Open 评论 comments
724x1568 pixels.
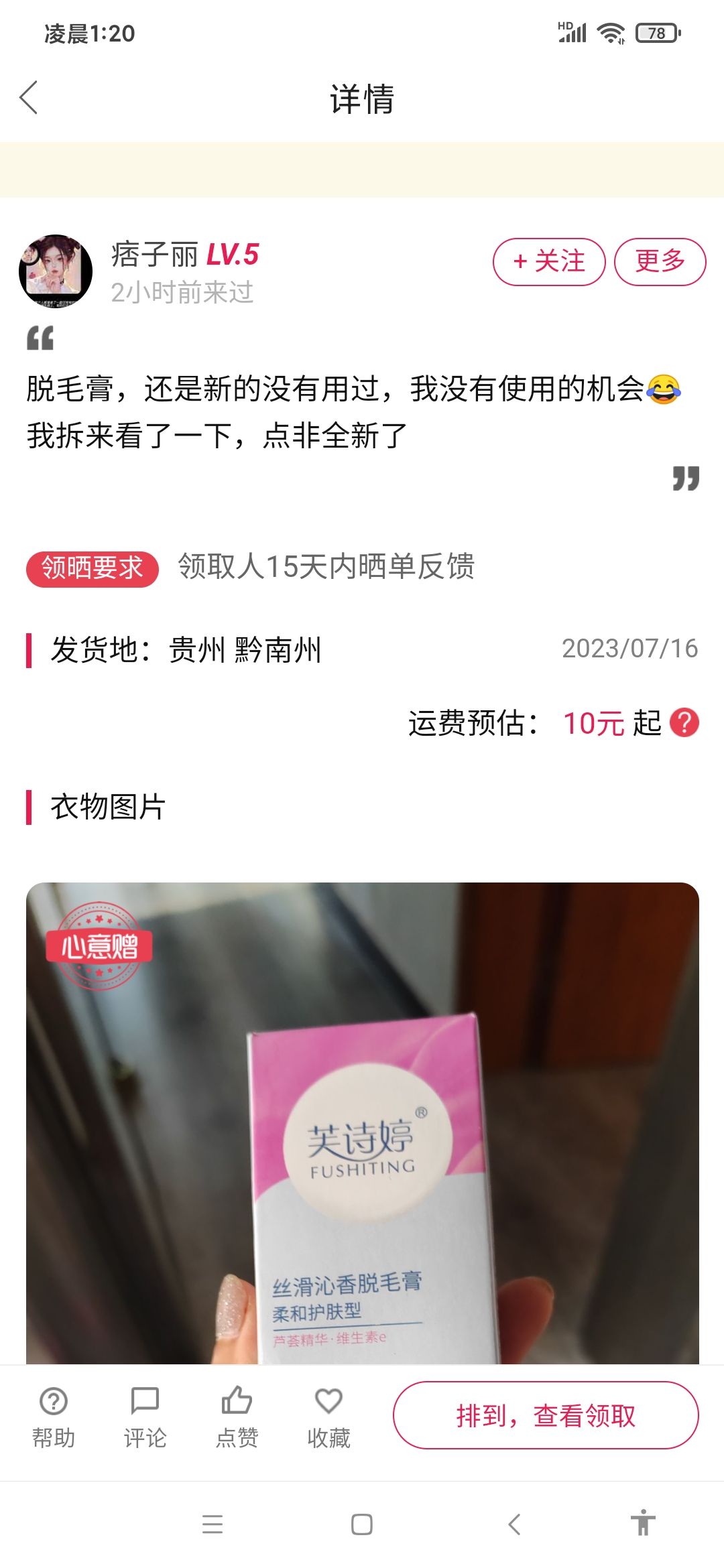145,1417
